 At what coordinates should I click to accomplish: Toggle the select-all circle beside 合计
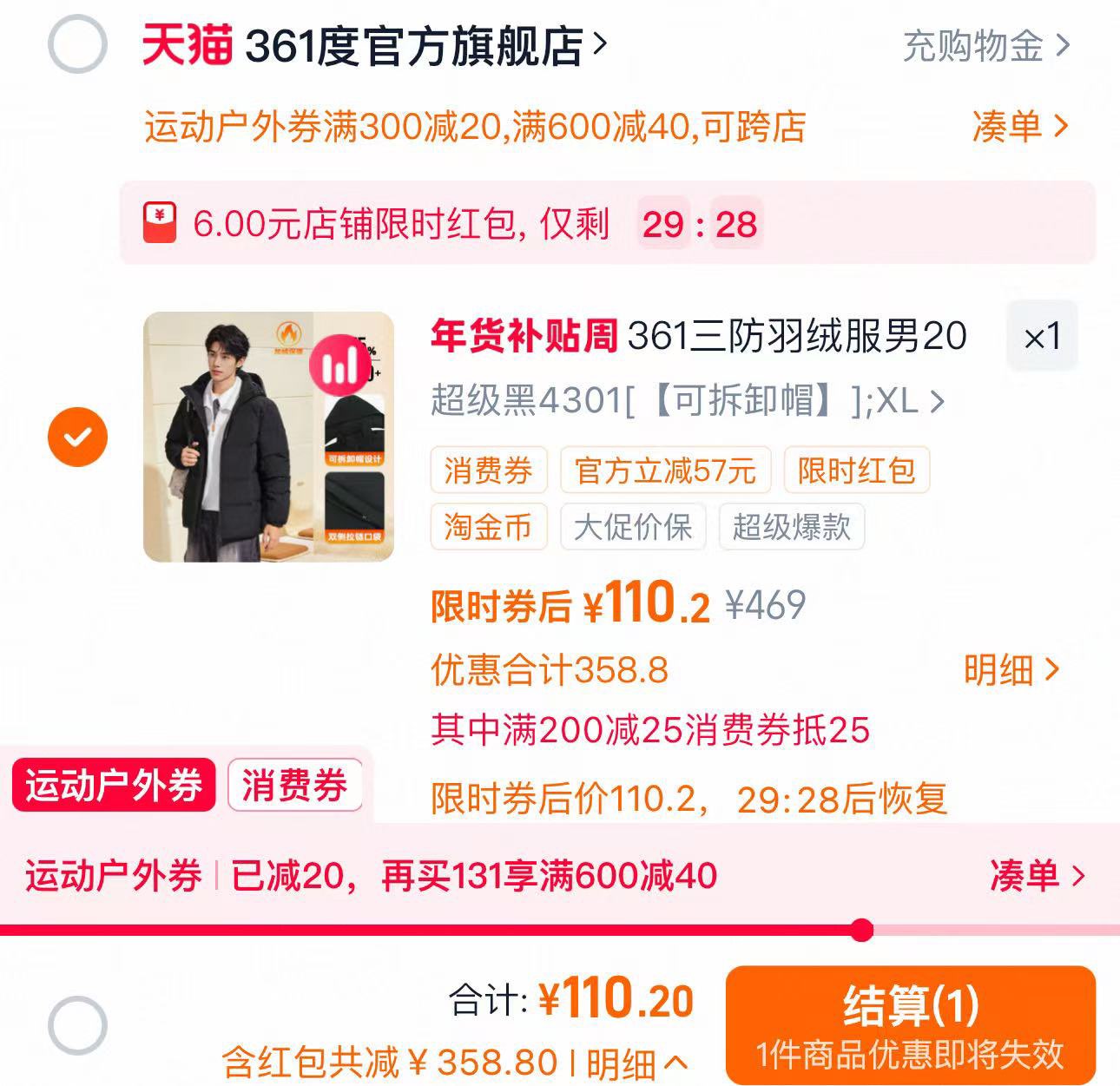[77, 1025]
